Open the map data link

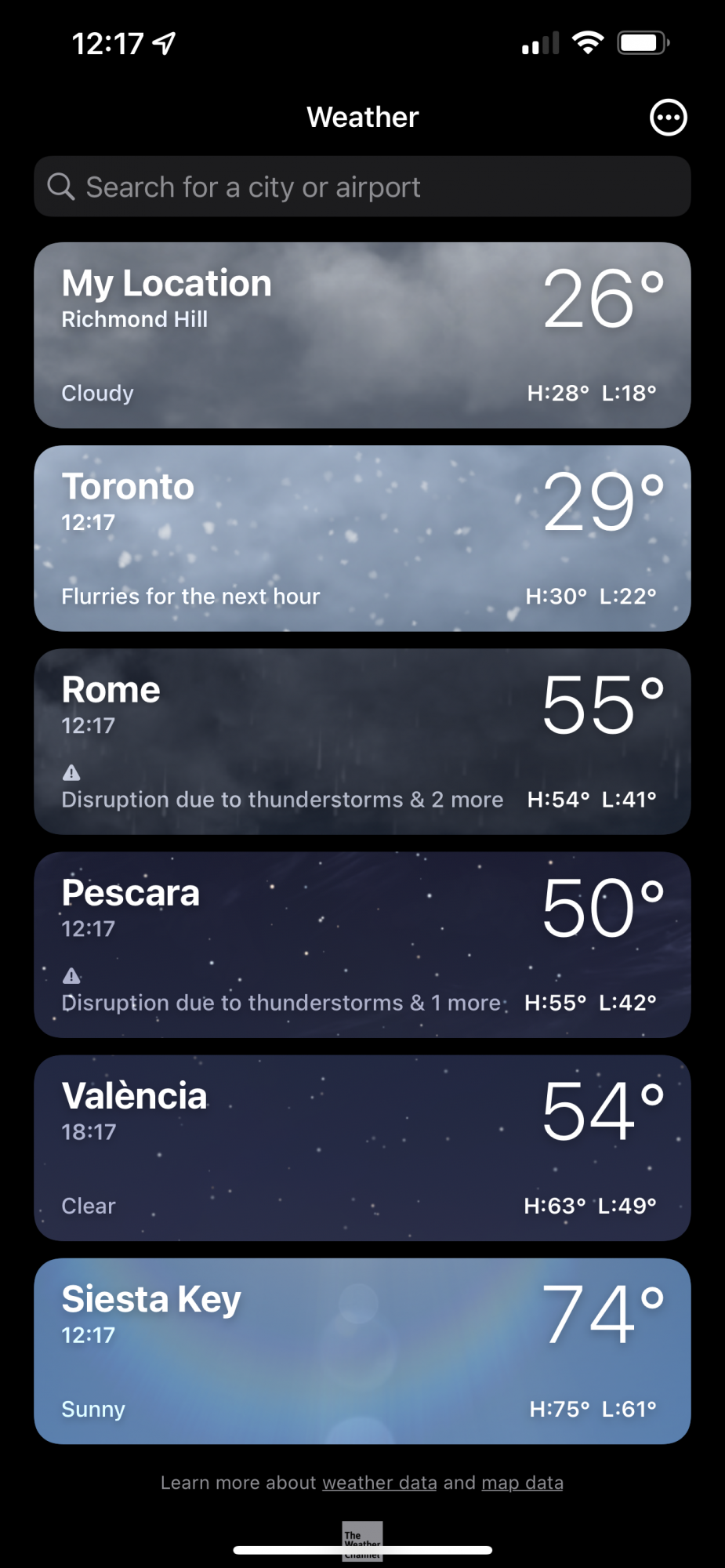coord(522,1483)
